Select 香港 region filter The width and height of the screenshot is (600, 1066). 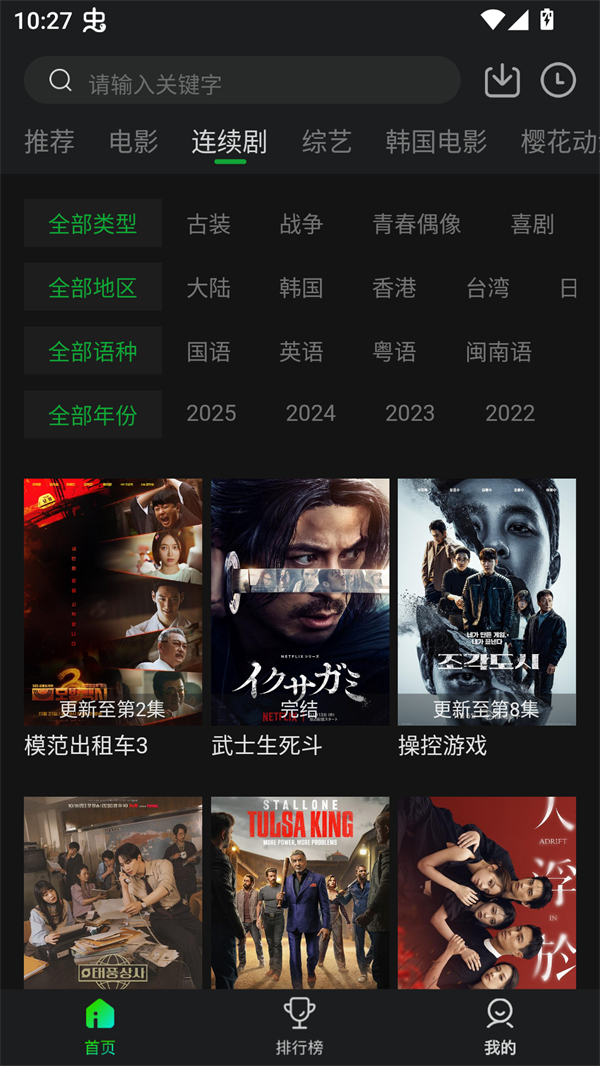(x=394, y=288)
